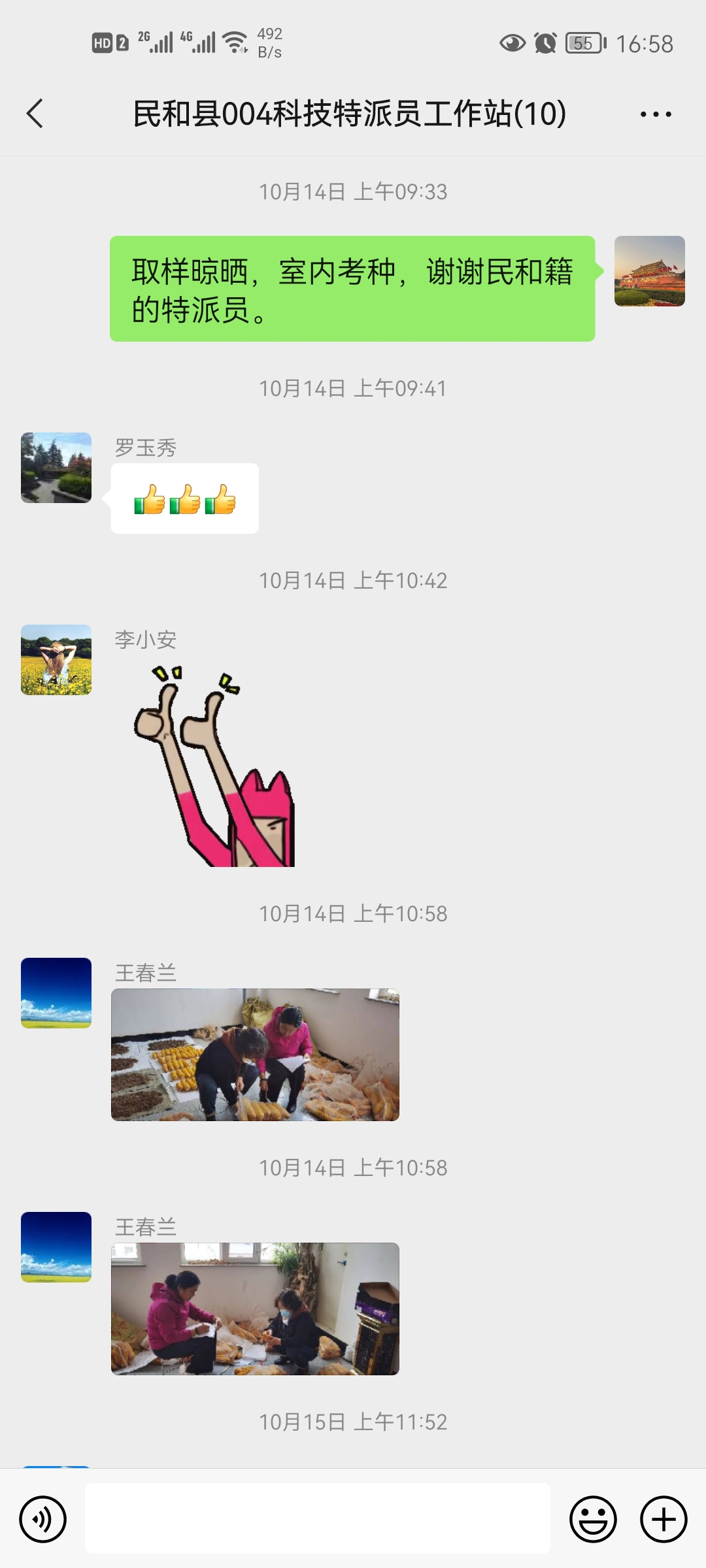View 王春兰's second photo by the window
This screenshot has height=1568, width=706.
pyautogui.click(x=255, y=1309)
